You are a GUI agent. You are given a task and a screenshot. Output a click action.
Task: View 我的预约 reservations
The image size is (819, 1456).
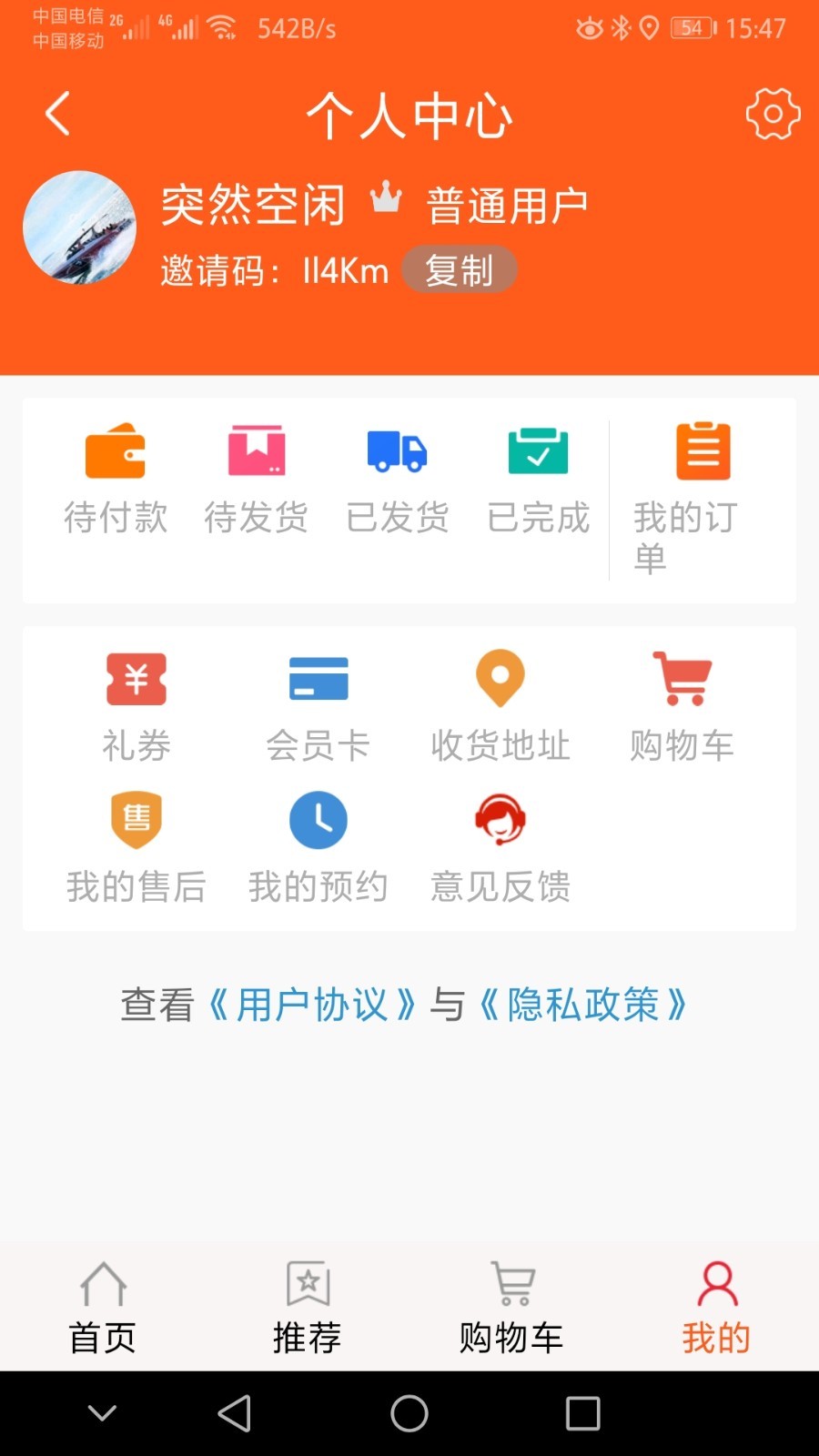click(318, 848)
